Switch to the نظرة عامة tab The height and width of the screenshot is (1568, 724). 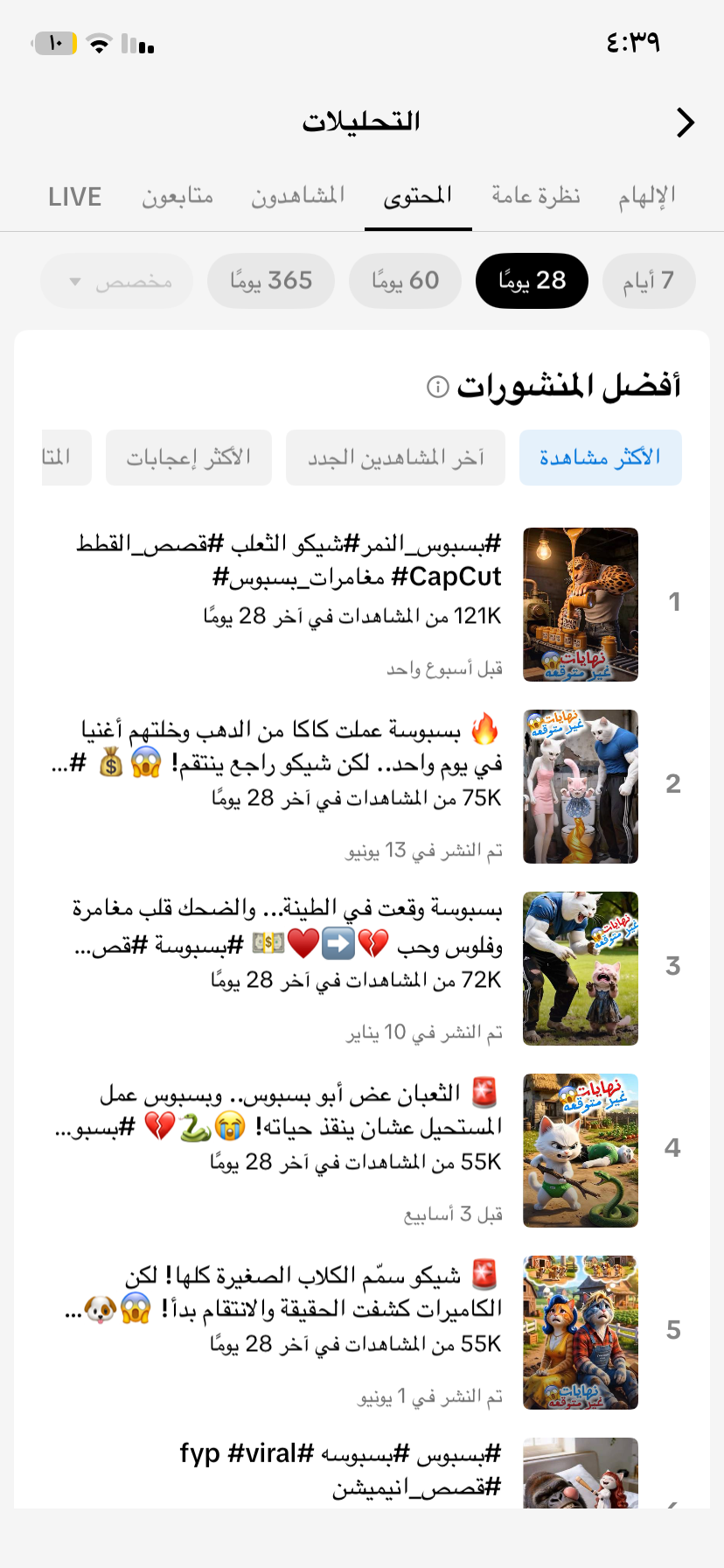[x=536, y=196]
